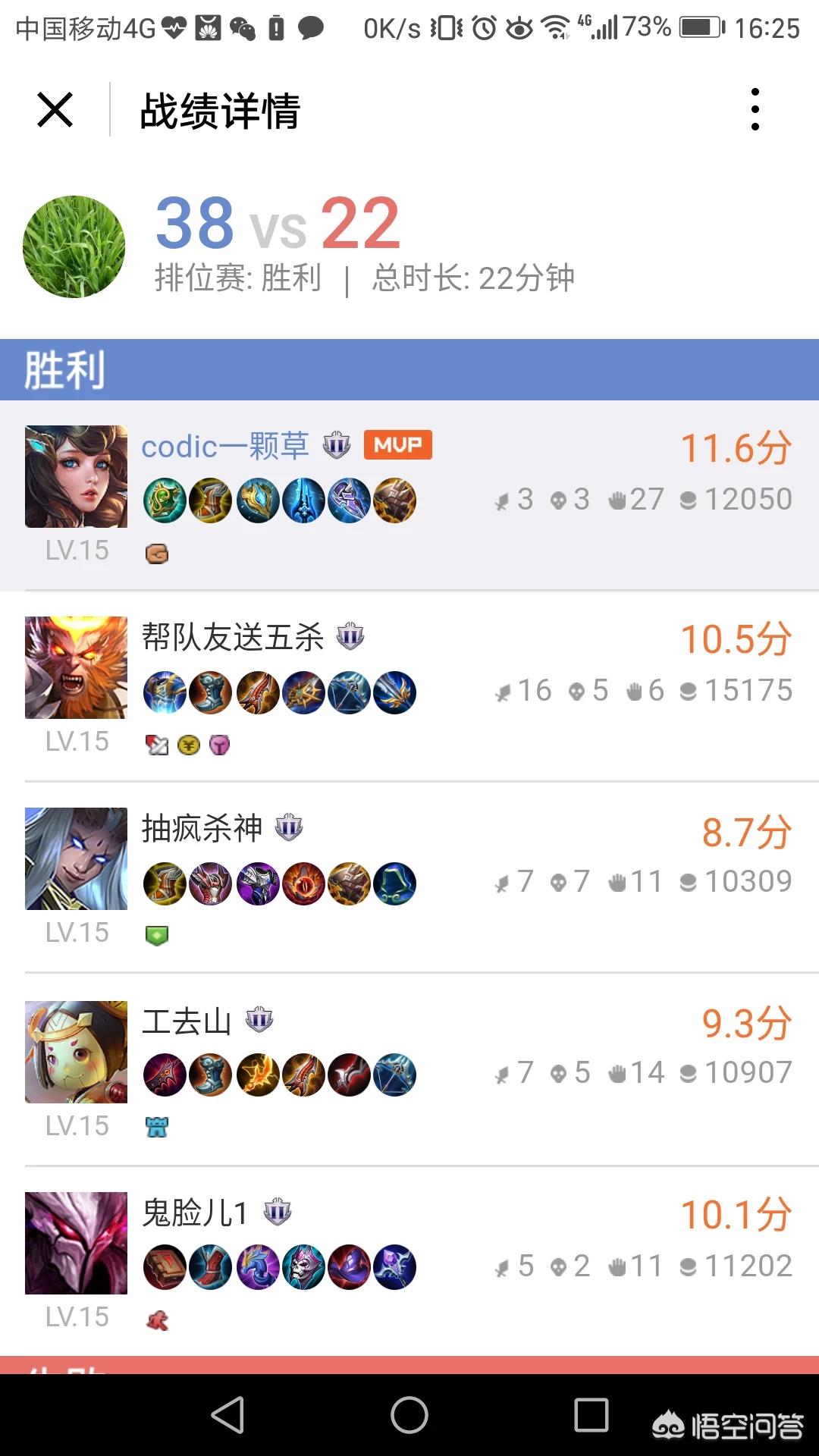Open player 鬼脸儿1's match row
819x1456 pixels.
coord(409,1262)
